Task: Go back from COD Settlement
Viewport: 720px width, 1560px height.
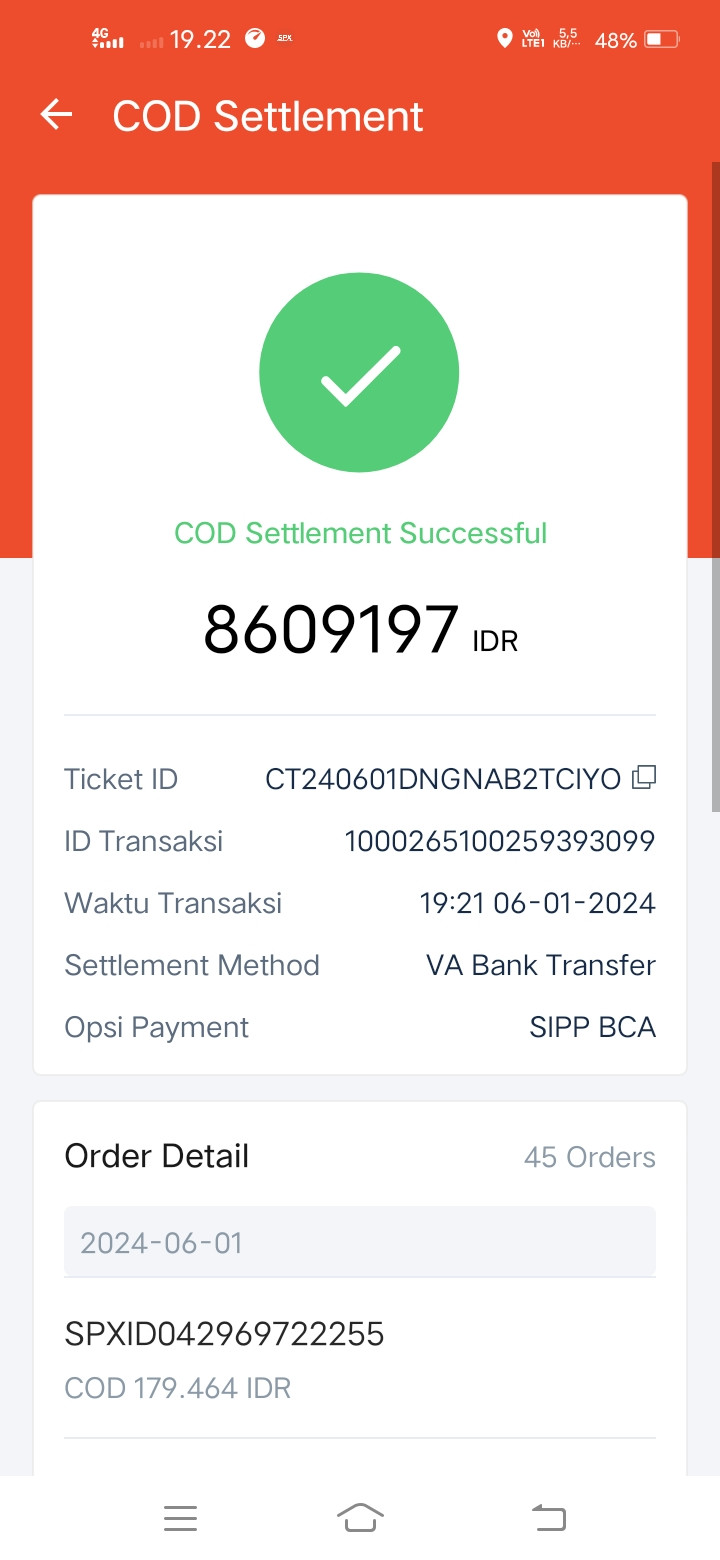Action: point(57,116)
